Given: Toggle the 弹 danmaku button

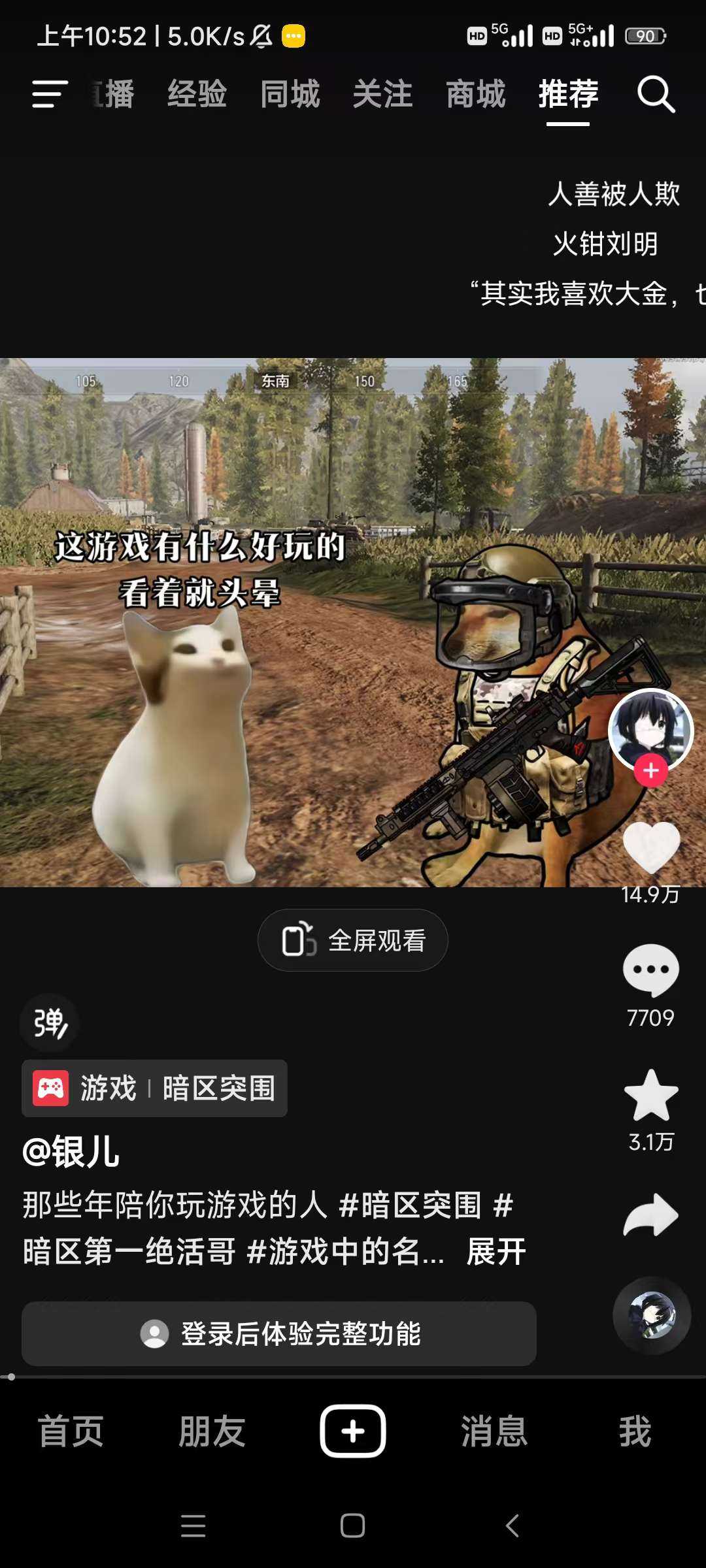Looking at the screenshot, I should [50, 1023].
